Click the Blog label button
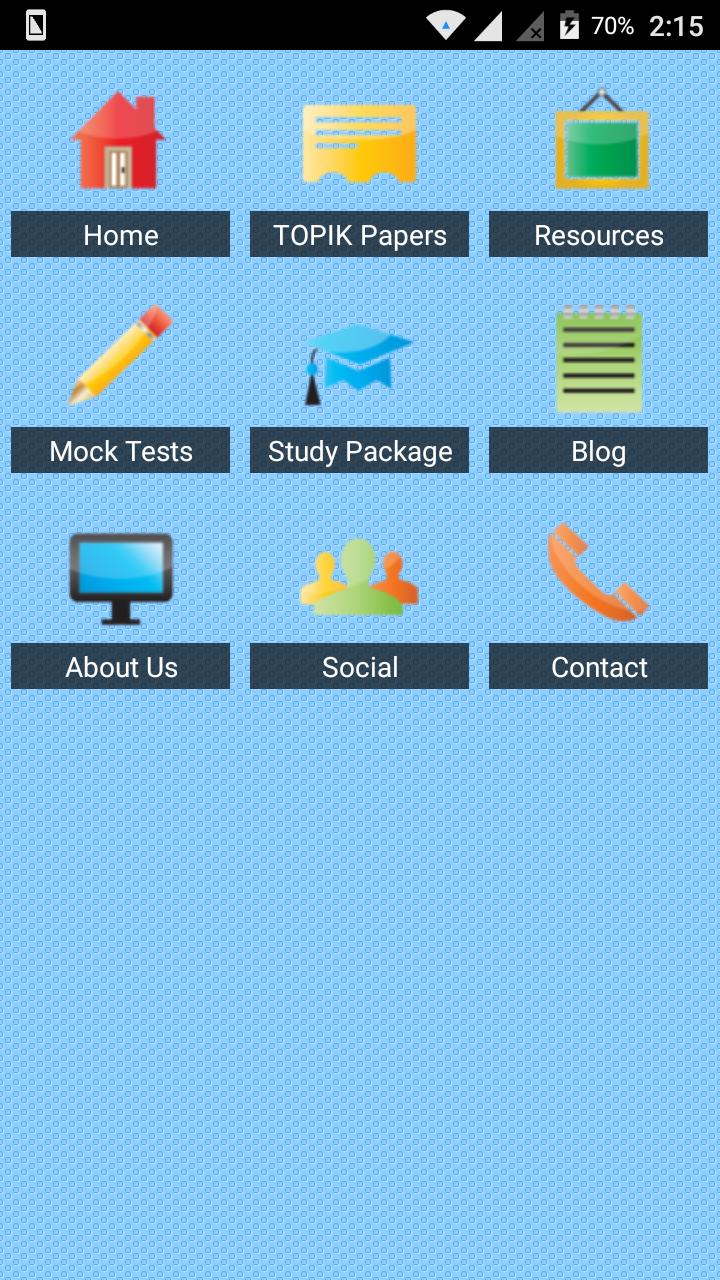Viewport: 720px width, 1280px height. 599,450
